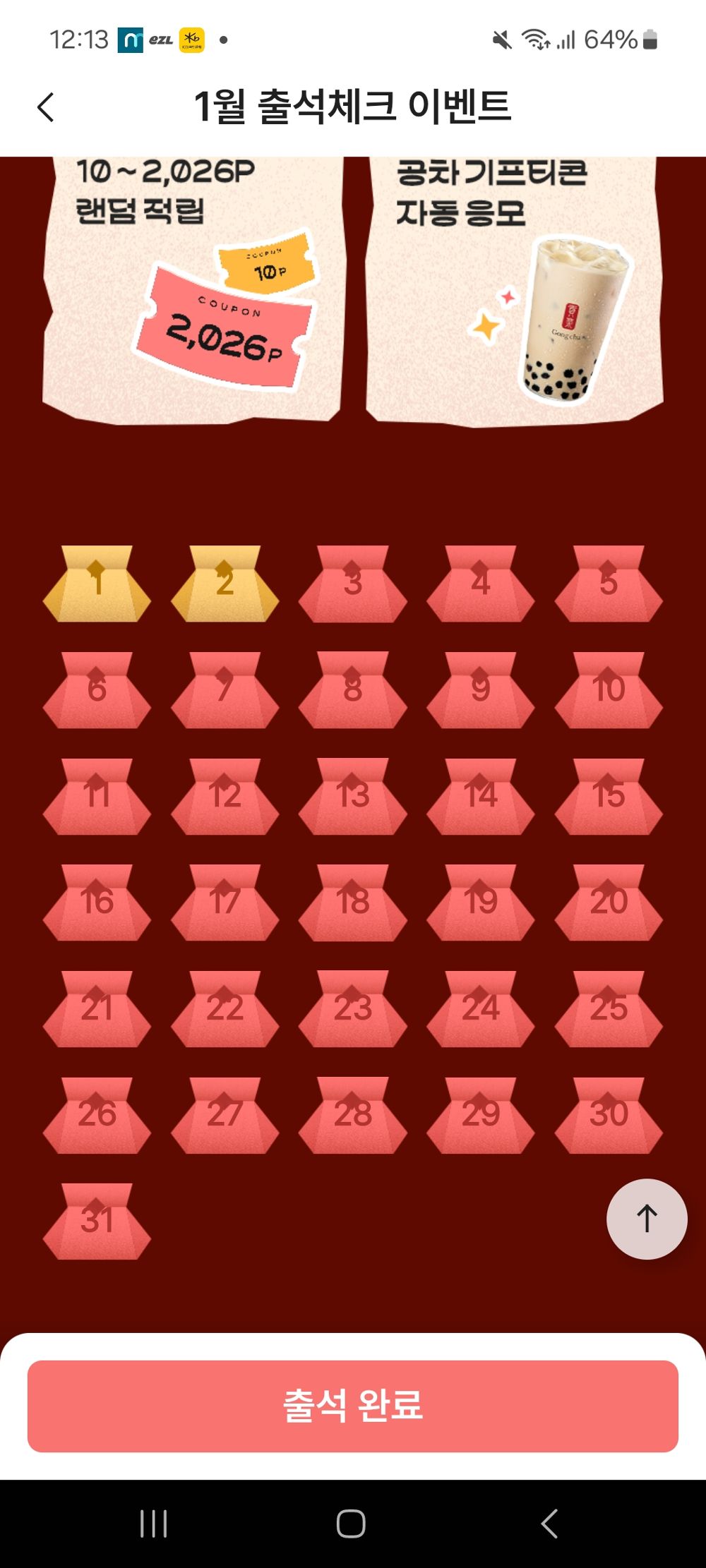Select the day 31 red pouch
The width and height of the screenshot is (706, 1568).
[97, 1222]
